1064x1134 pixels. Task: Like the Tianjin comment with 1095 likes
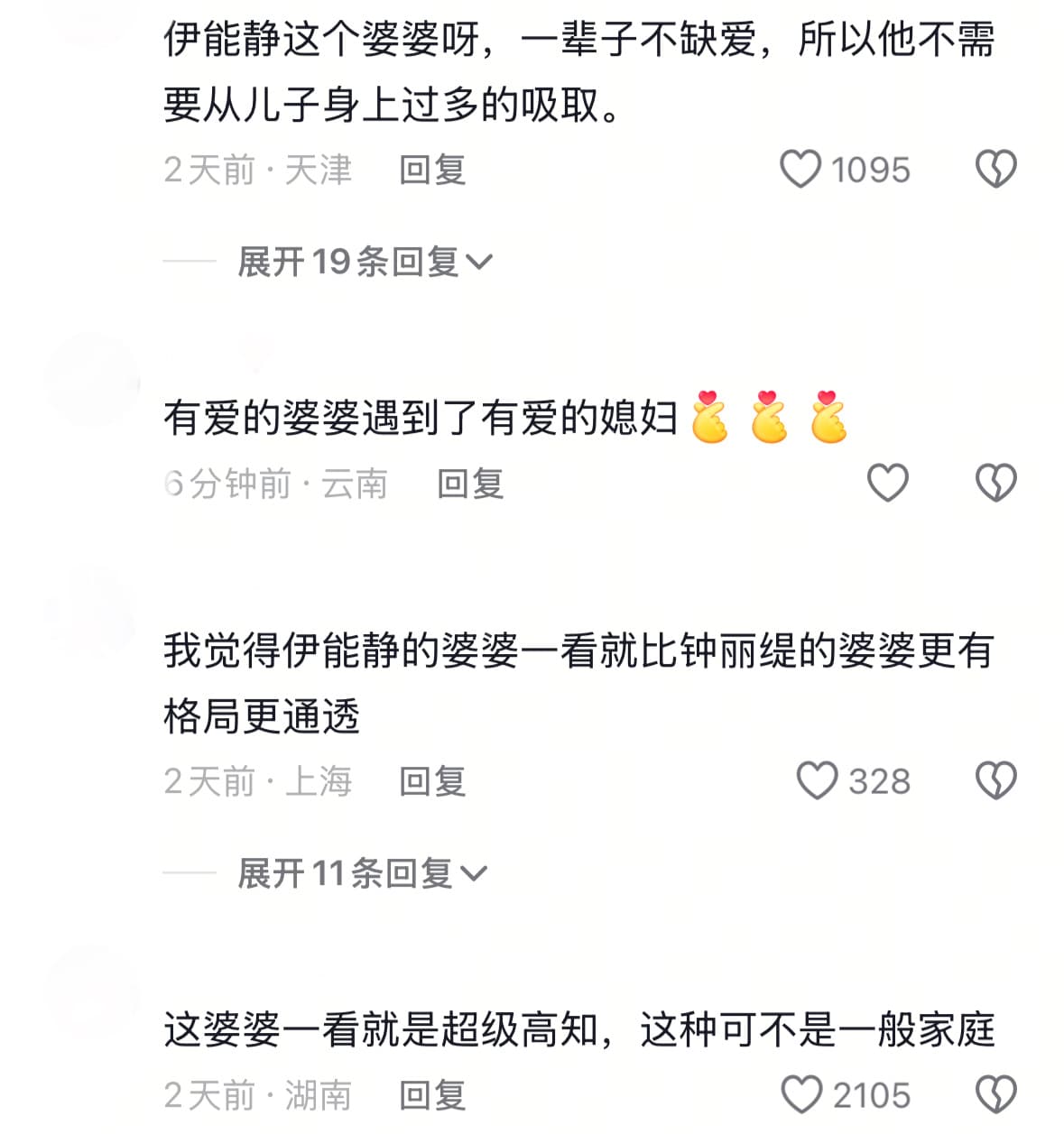tap(800, 170)
